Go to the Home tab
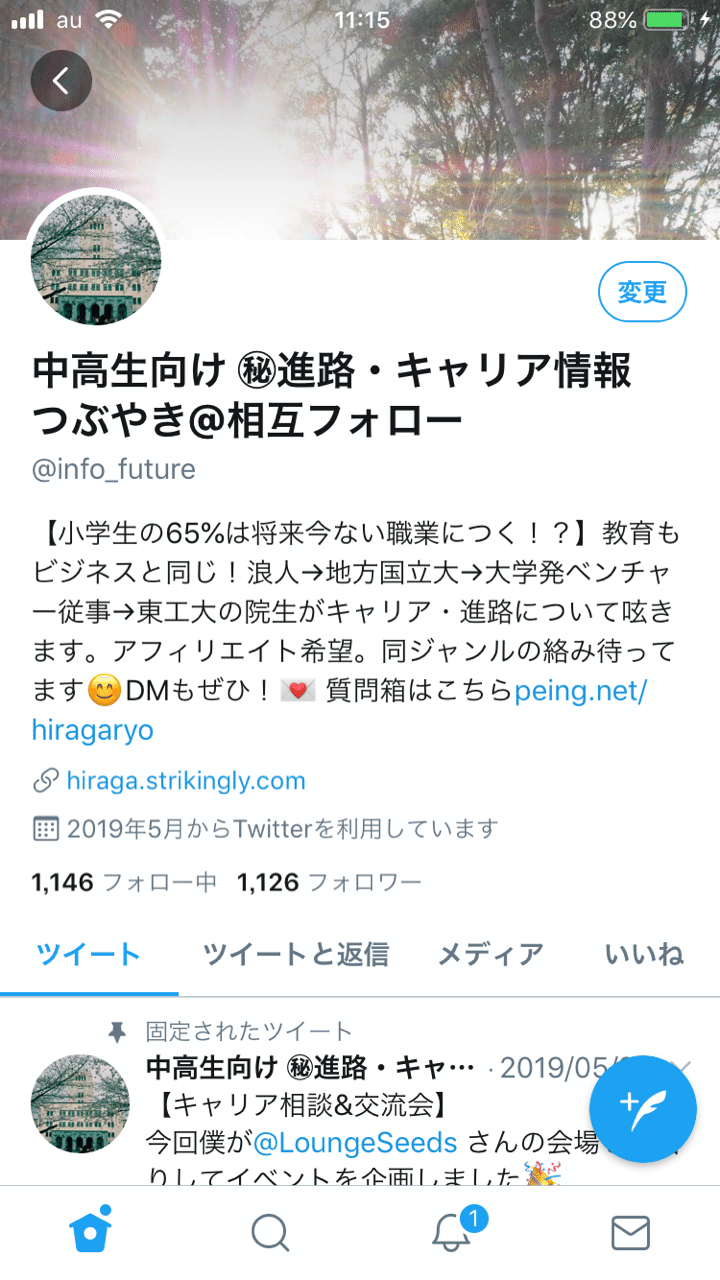720x1280 pixels. [x=90, y=1232]
